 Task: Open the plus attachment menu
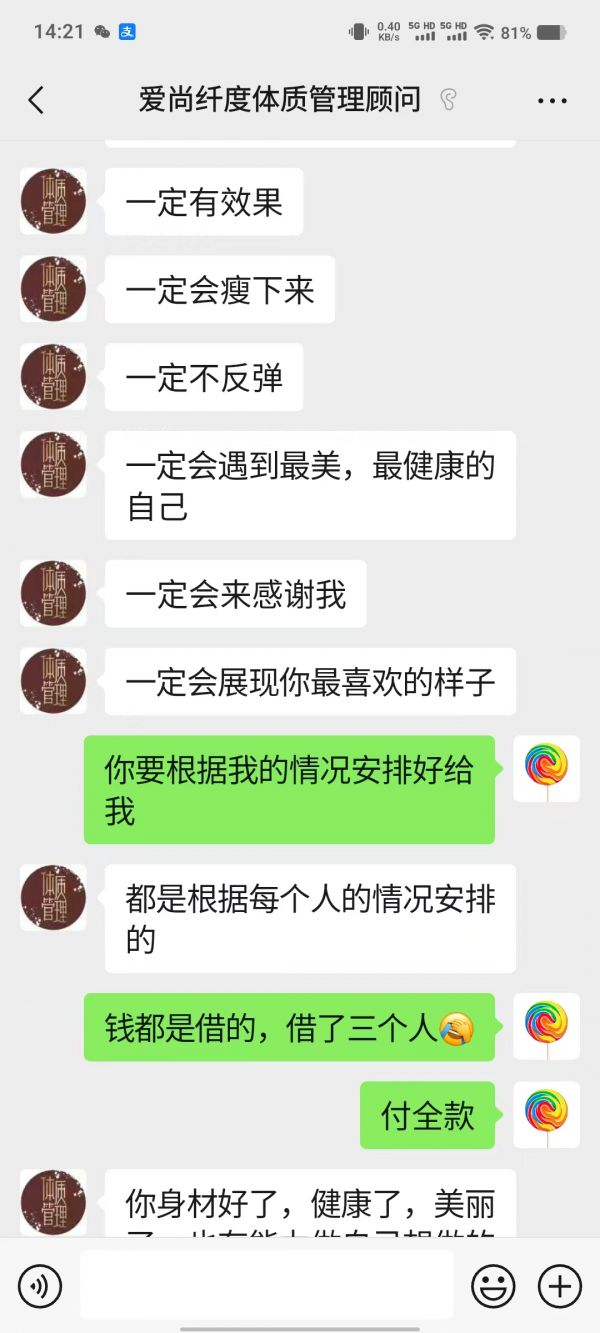(x=560, y=1285)
